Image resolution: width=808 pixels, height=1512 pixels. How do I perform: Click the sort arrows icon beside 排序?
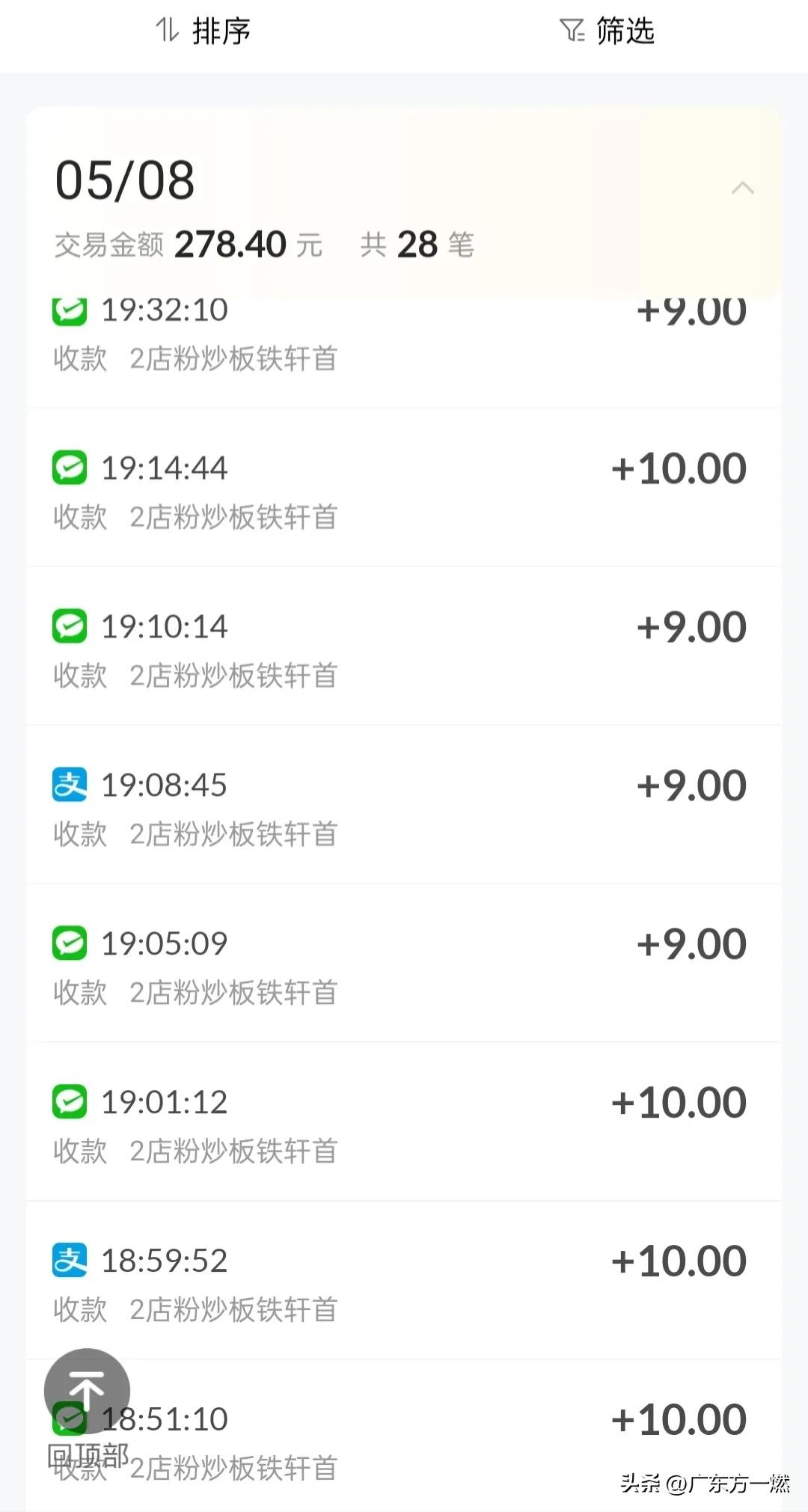[x=166, y=31]
